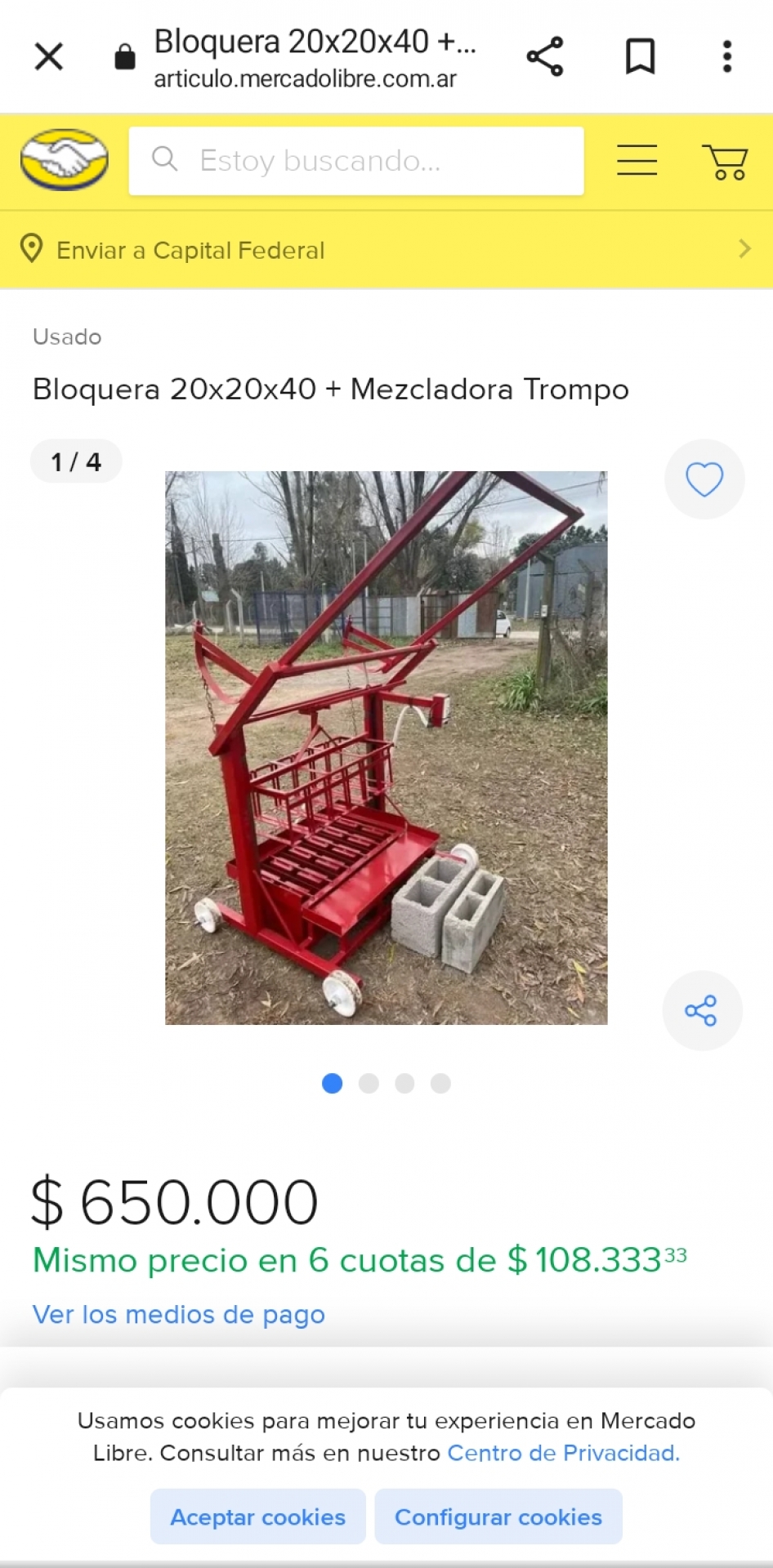Share this page from the browser toolbar
Viewport: 773px width, 1568px height.
point(545,57)
